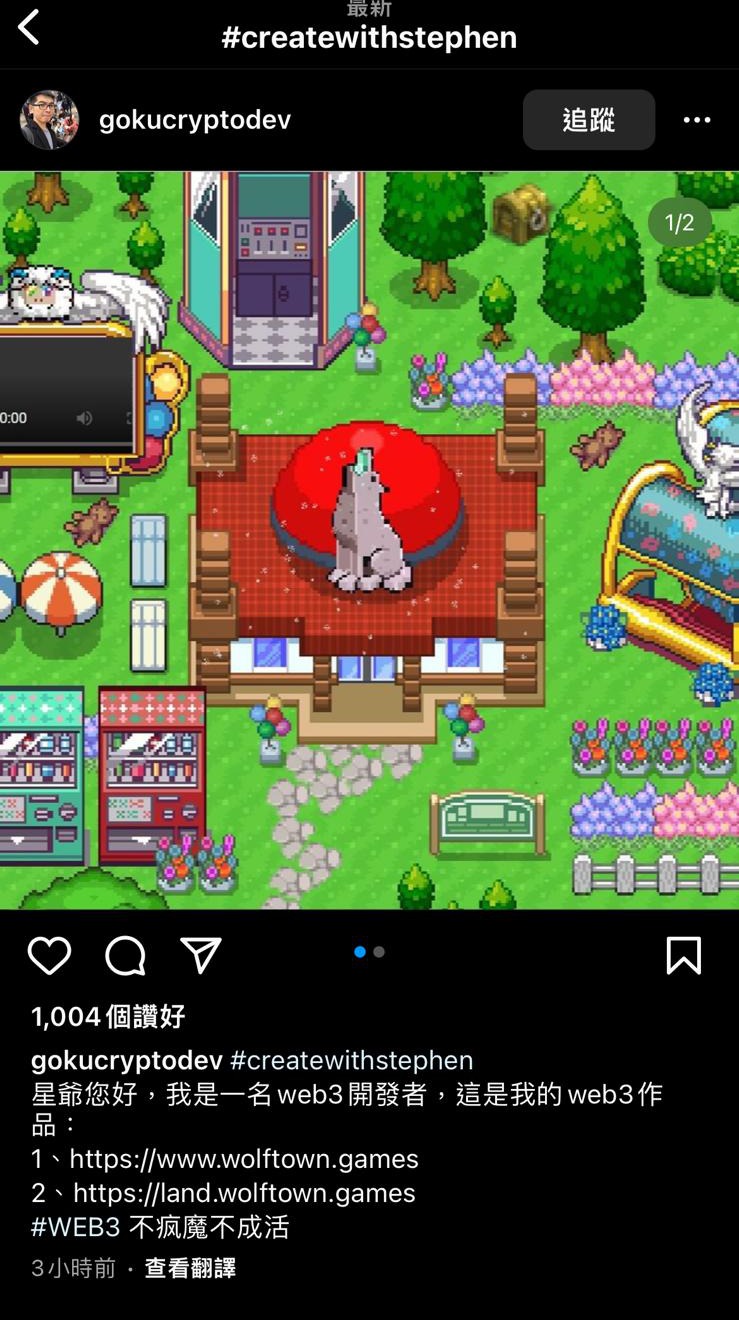Viewport: 739px width, 1320px height.
Task: Open gokucryptodev's profile picture
Action: [50, 120]
